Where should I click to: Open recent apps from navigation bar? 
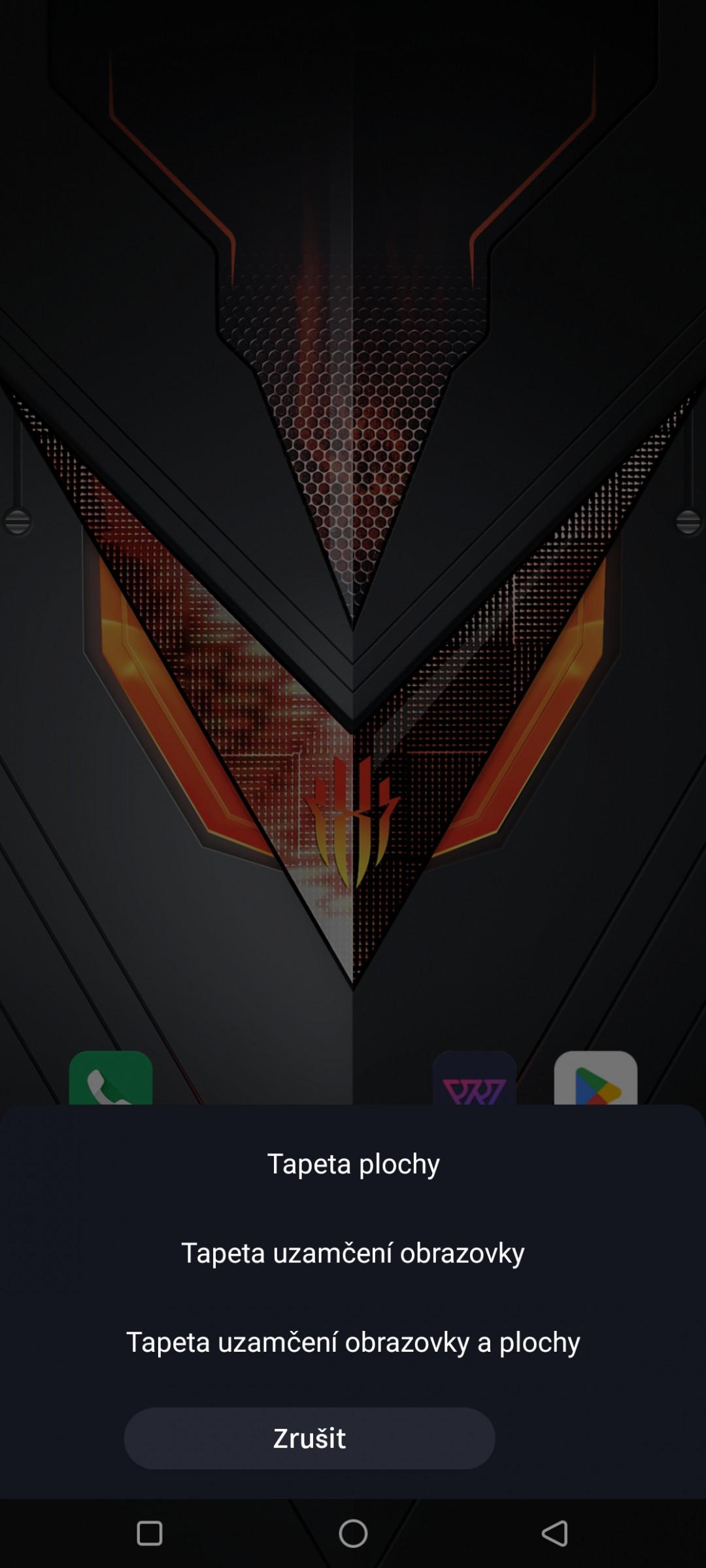(x=150, y=1533)
